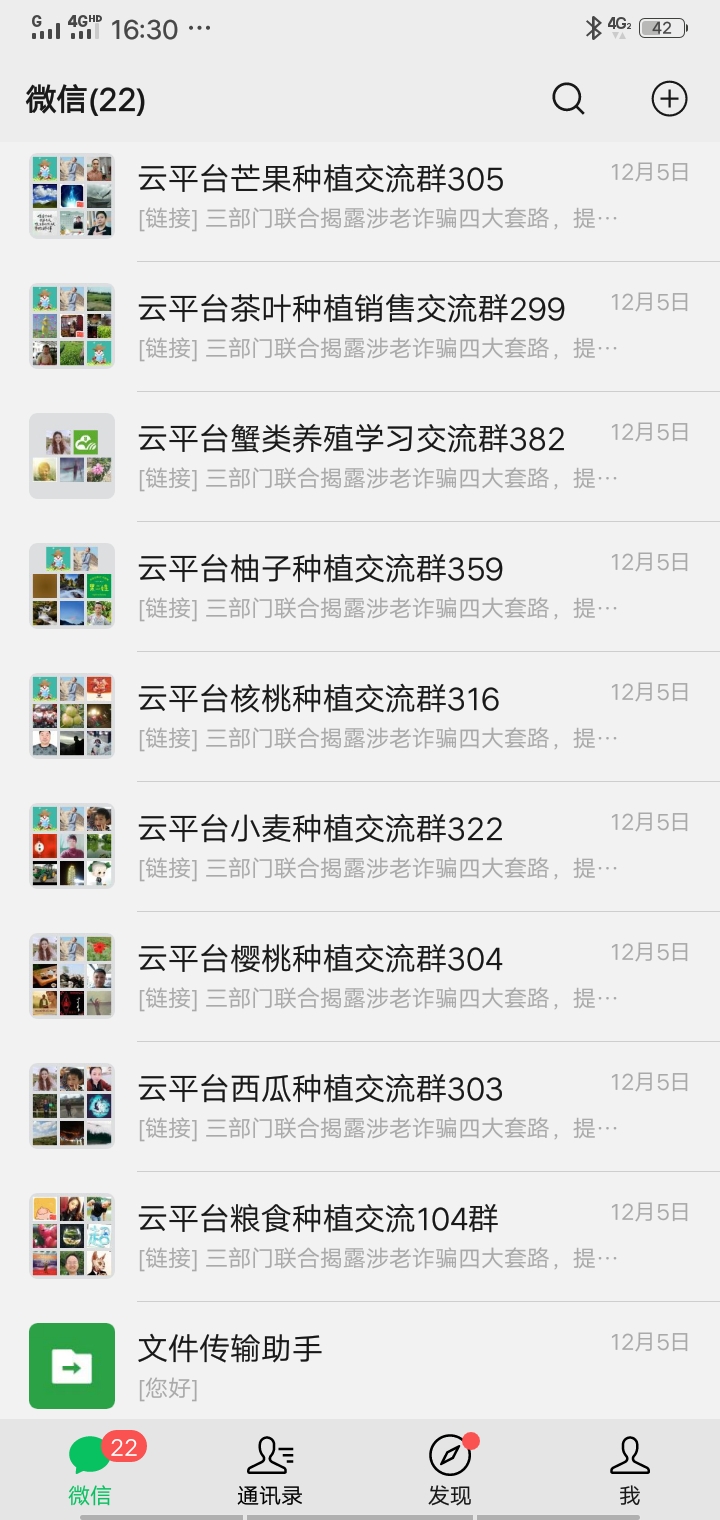The height and width of the screenshot is (1520, 720).
Task: Open chat 云平台蟹类养殖学习交流群382
Action: (360, 457)
